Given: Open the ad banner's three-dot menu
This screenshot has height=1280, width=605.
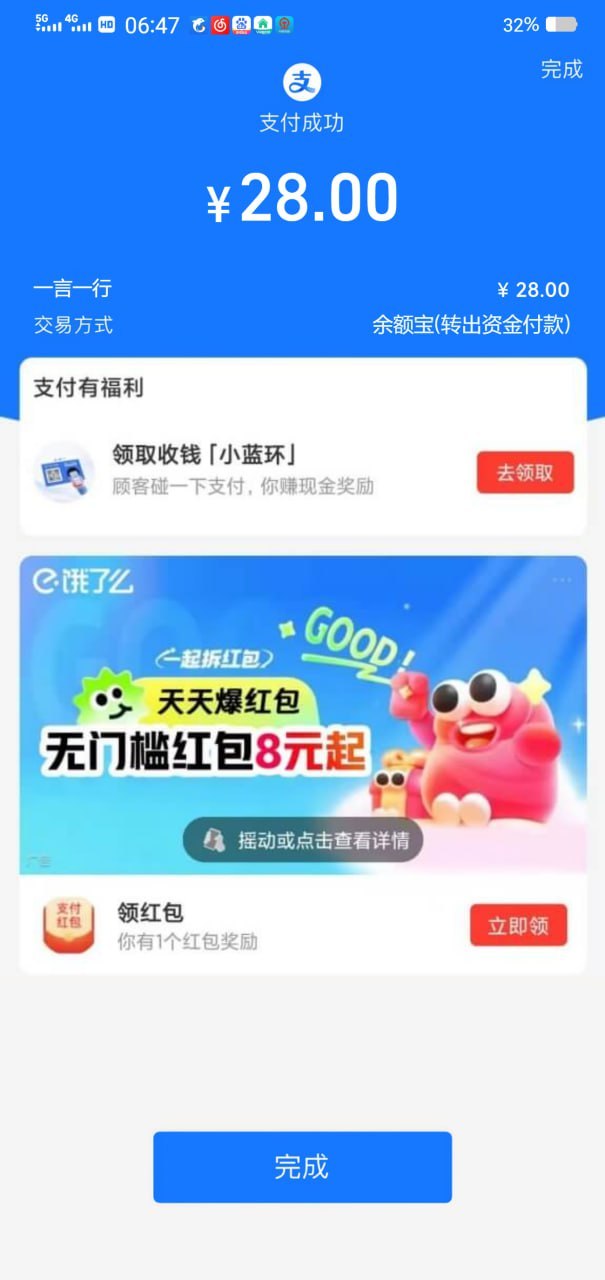Looking at the screenshot, I should [562, 580].
